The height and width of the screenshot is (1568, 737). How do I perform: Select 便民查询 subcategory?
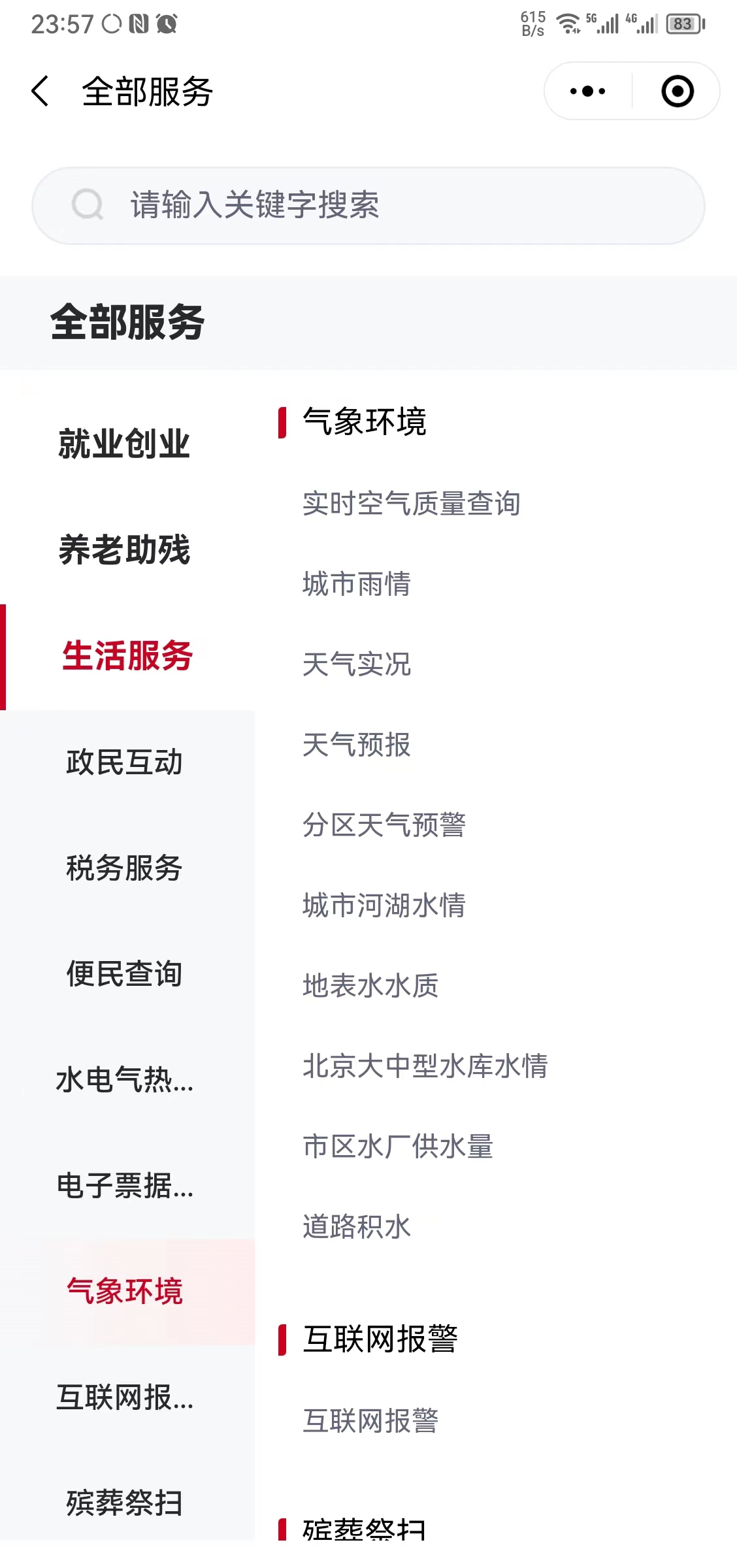tap(124, 974)
